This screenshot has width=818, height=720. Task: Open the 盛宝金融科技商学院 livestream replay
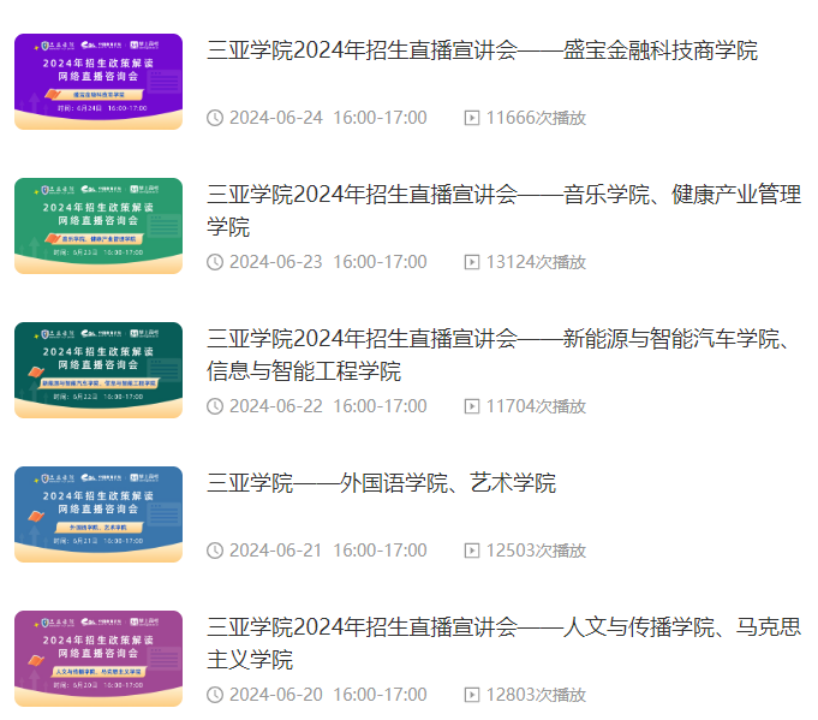482,51
